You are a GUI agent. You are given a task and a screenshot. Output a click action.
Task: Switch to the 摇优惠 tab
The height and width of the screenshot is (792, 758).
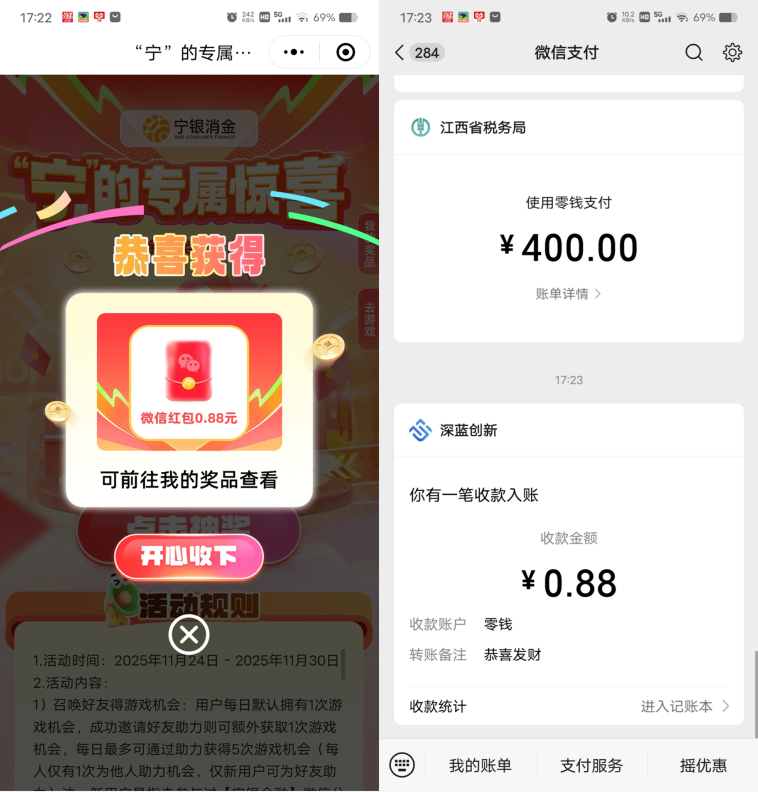pos(703,764)
